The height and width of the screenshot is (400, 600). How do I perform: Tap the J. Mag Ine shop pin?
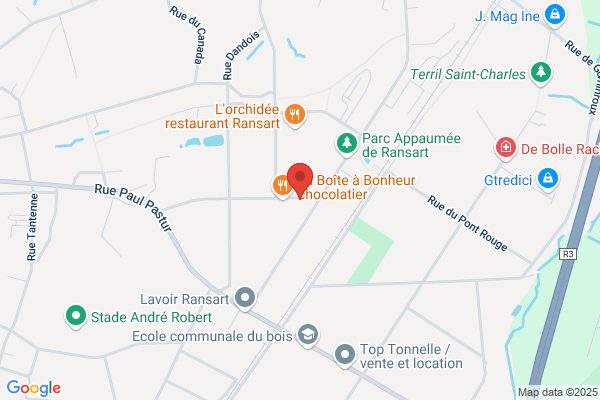point(555,16)
